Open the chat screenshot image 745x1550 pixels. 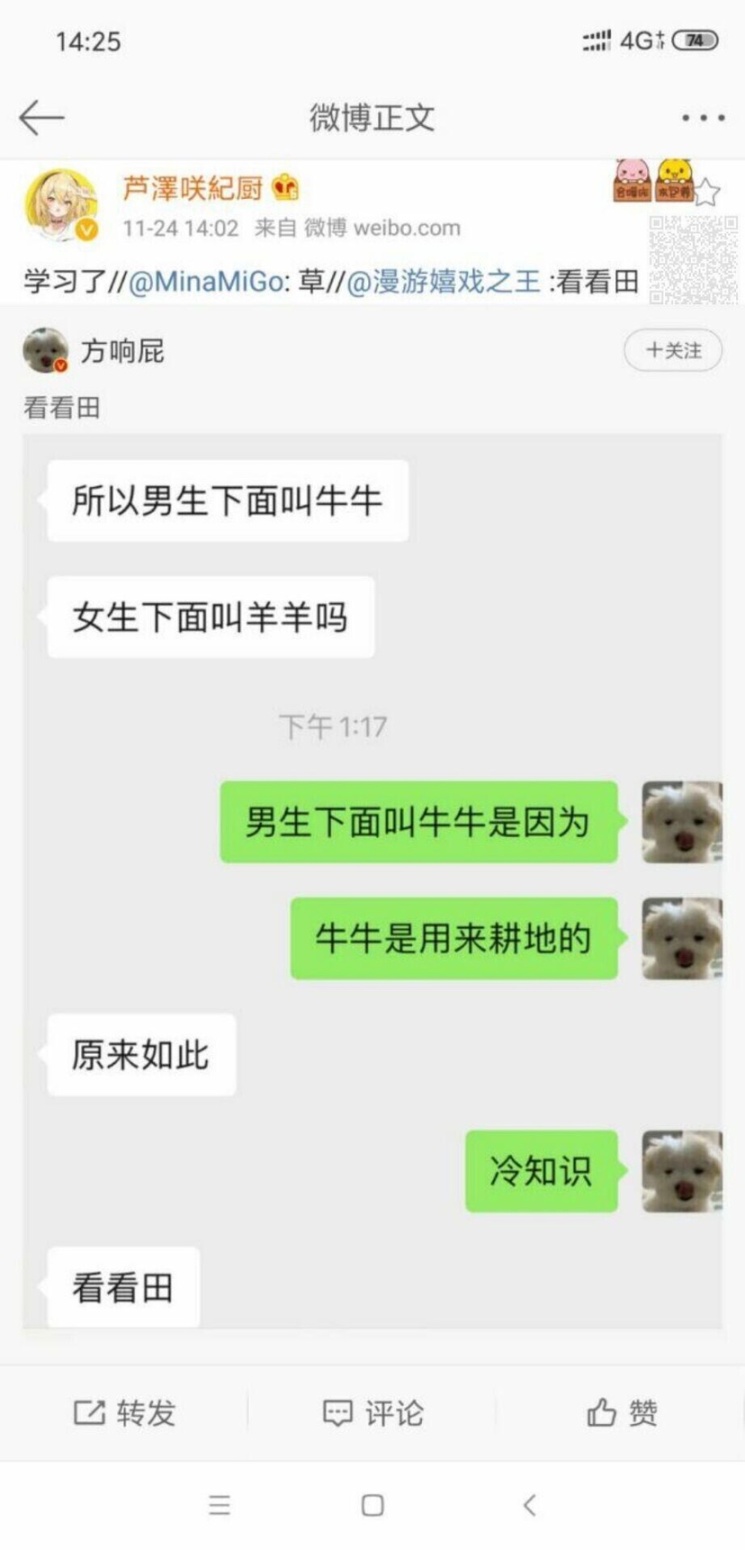[372, 880]
